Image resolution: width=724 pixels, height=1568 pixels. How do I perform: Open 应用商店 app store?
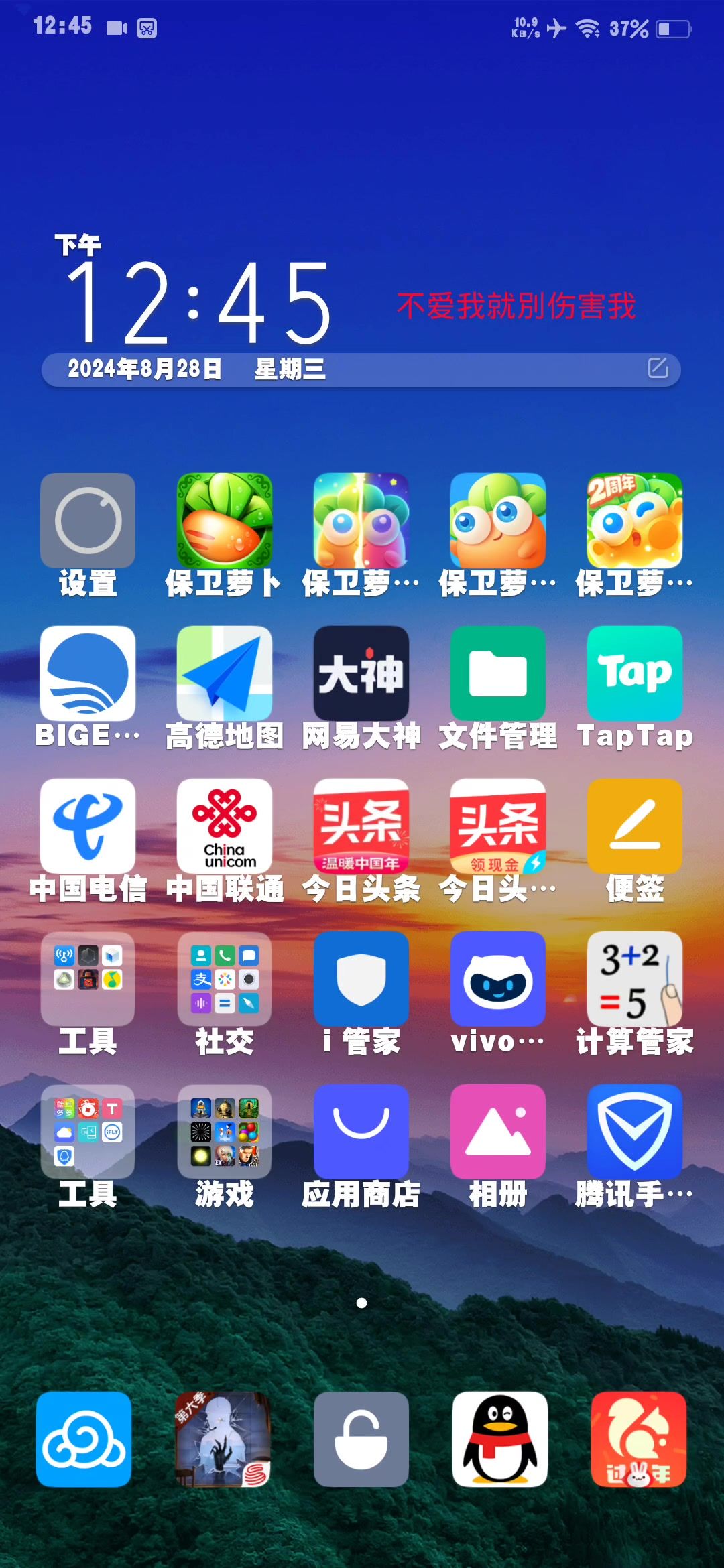(x=361, y=1132)
